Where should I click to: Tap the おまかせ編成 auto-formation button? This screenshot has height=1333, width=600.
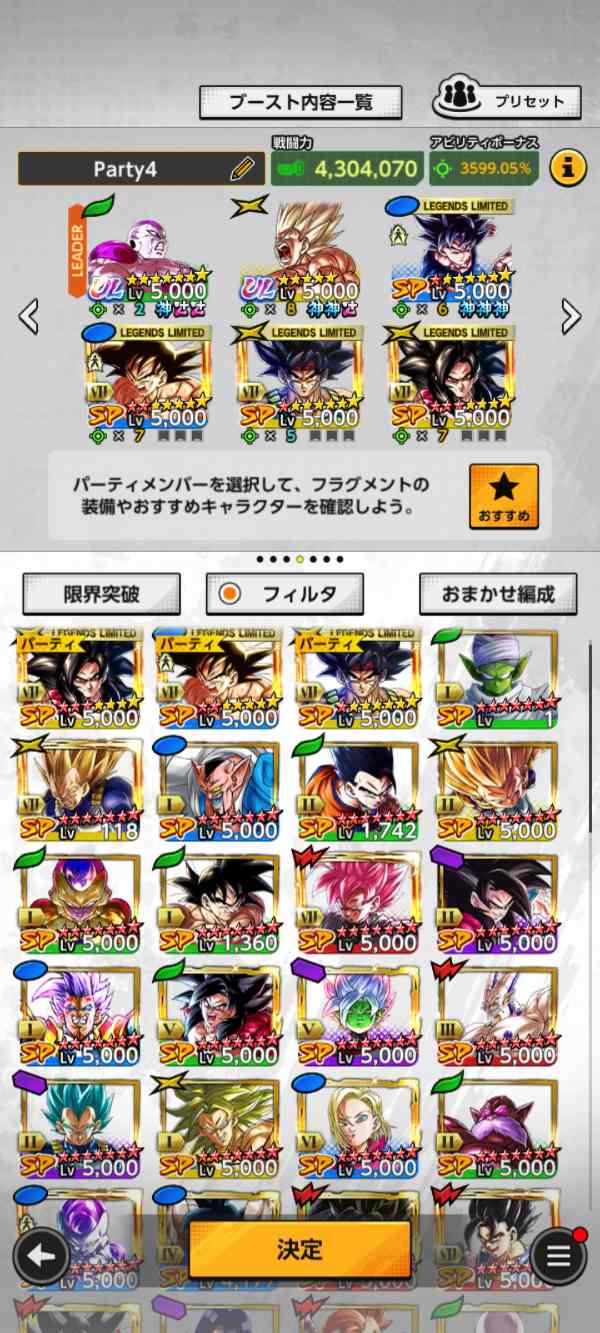[498, 594]
